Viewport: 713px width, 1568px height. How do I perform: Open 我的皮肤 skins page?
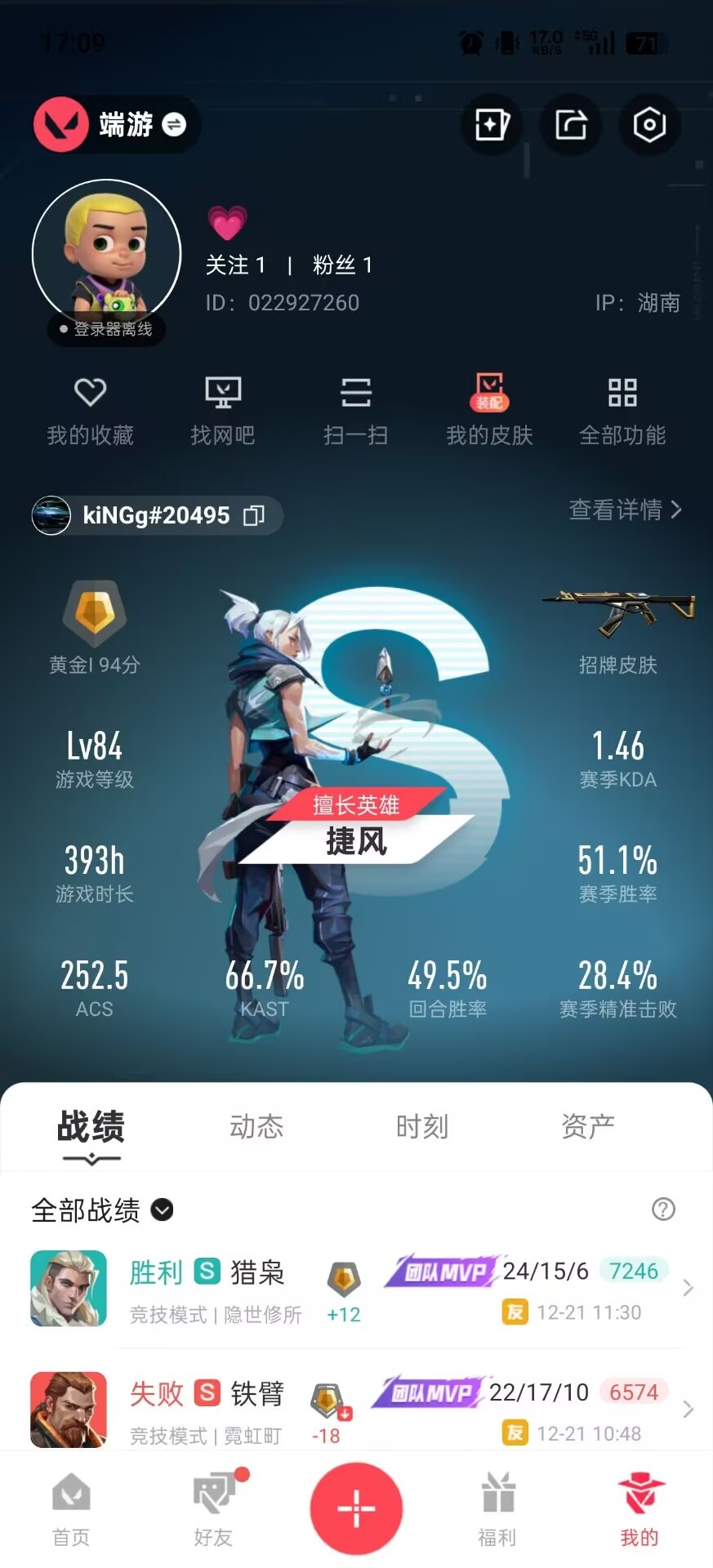[x=489, y=408]
